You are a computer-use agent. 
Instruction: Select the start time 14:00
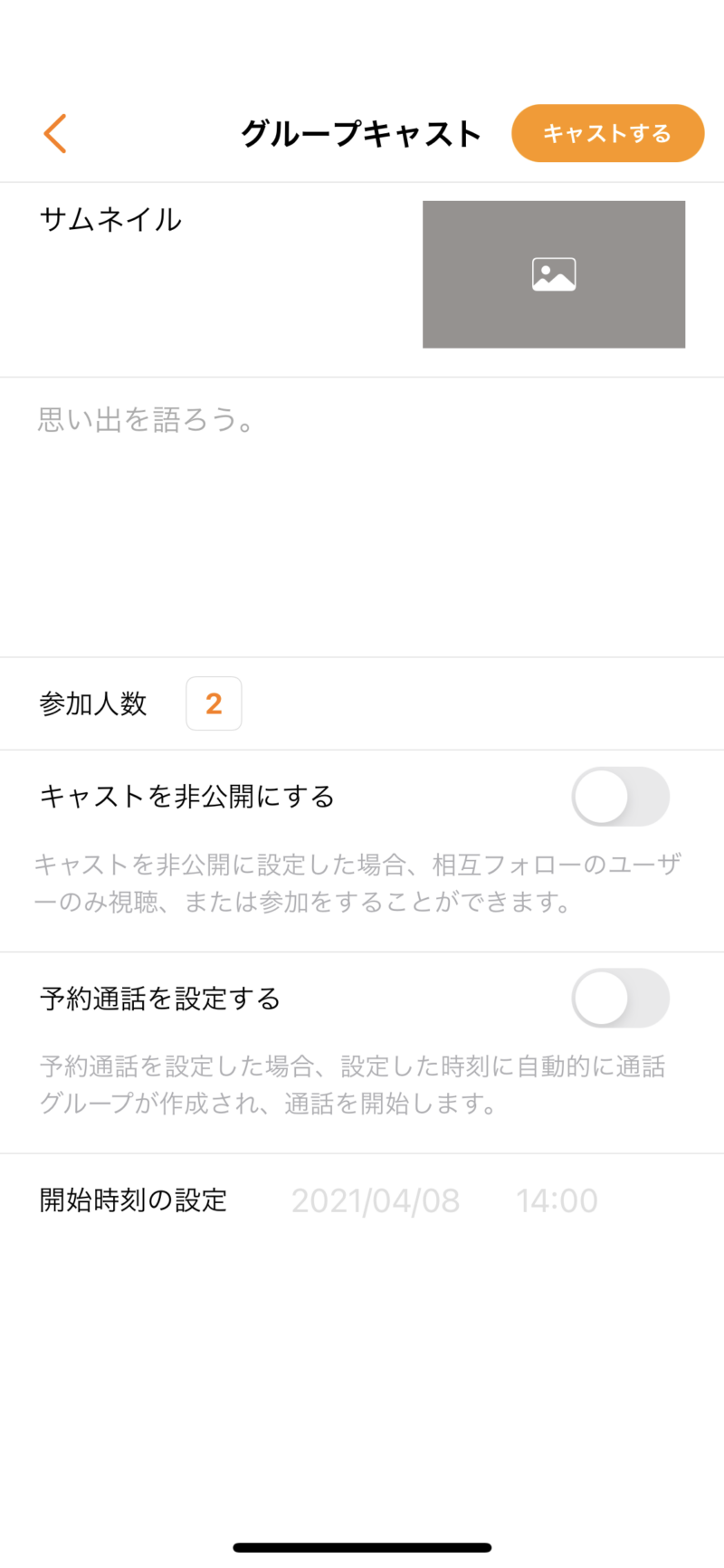(557, 1200)
